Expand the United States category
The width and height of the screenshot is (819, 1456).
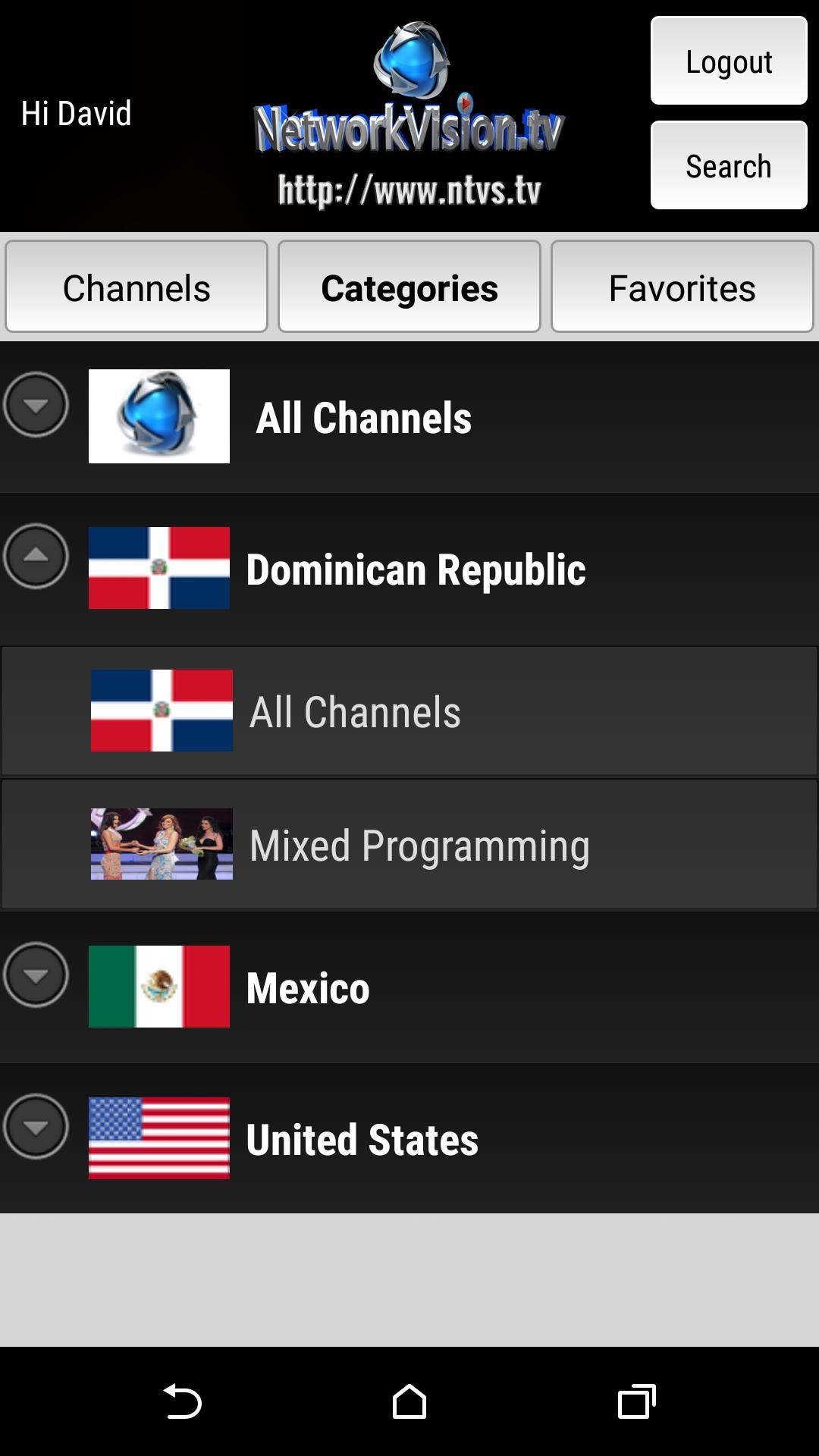(36, 1128)
